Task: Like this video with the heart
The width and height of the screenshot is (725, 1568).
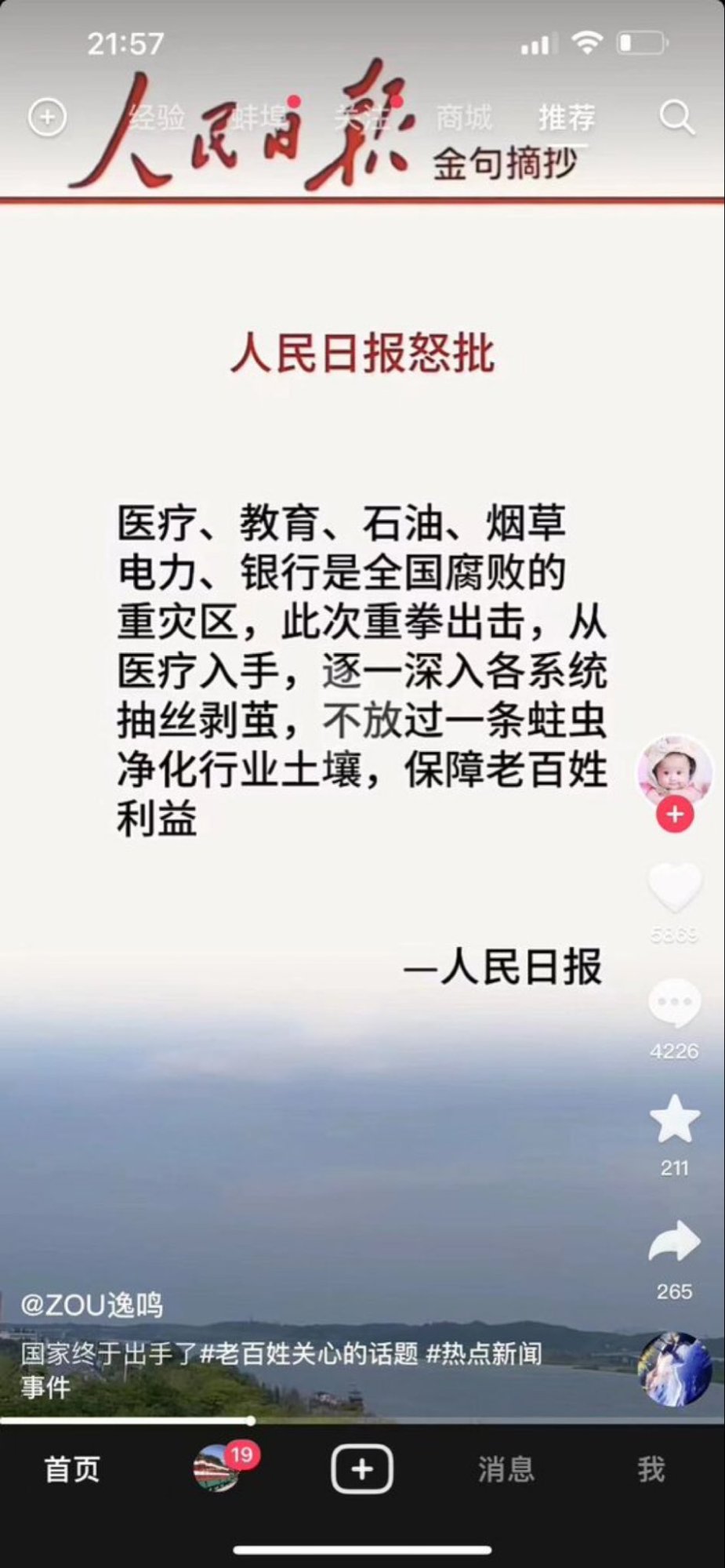Action: click(x=674, y=887)
